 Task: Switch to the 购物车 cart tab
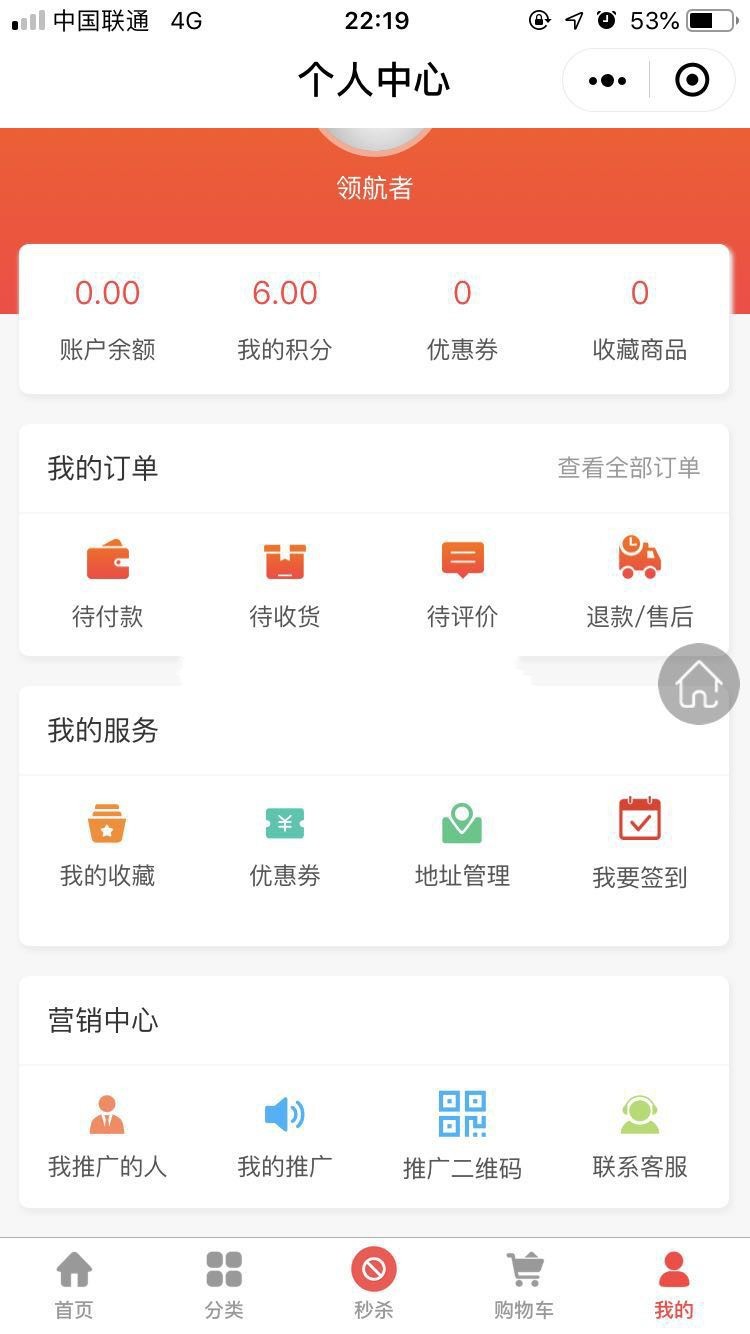click(524, 1284)
